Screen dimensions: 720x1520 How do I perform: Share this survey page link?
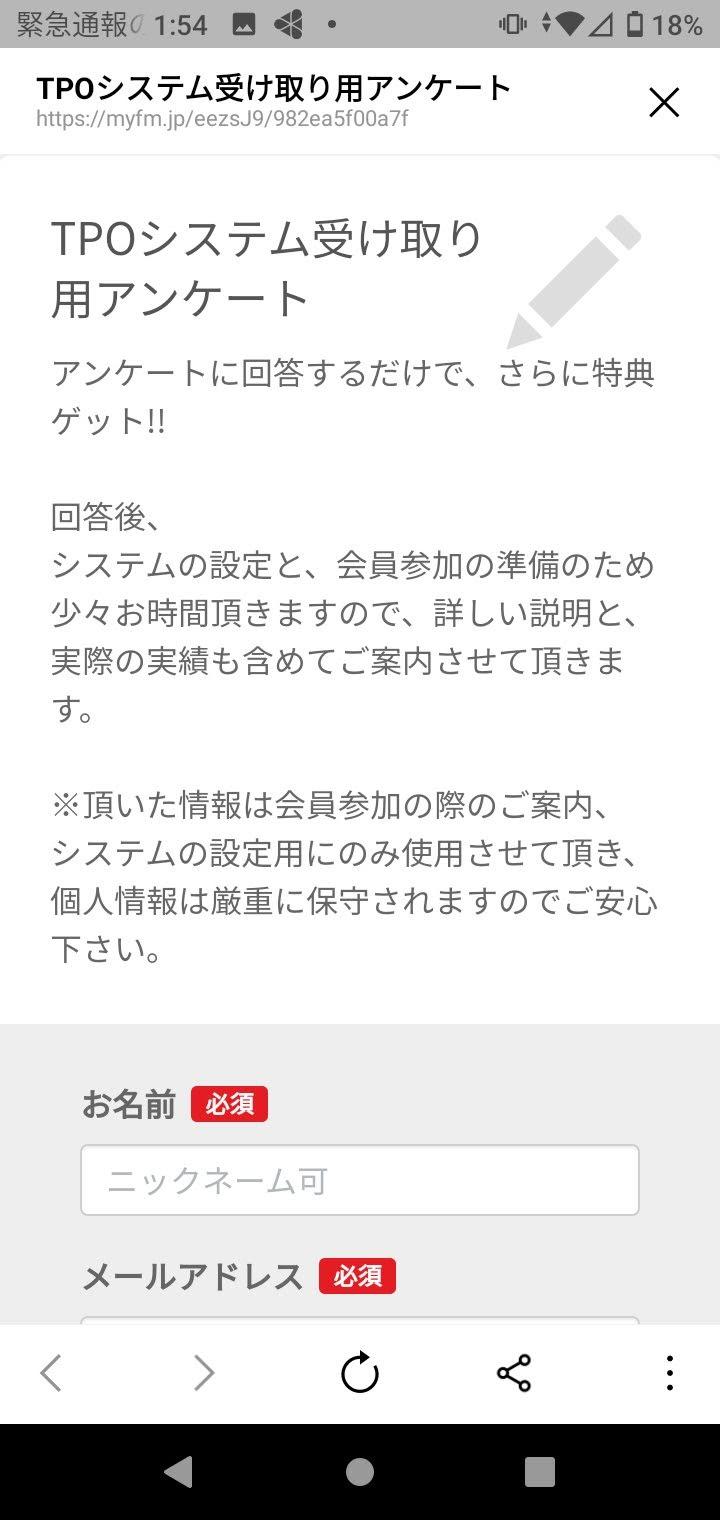pyautogui.click(x=514, y=1373)
